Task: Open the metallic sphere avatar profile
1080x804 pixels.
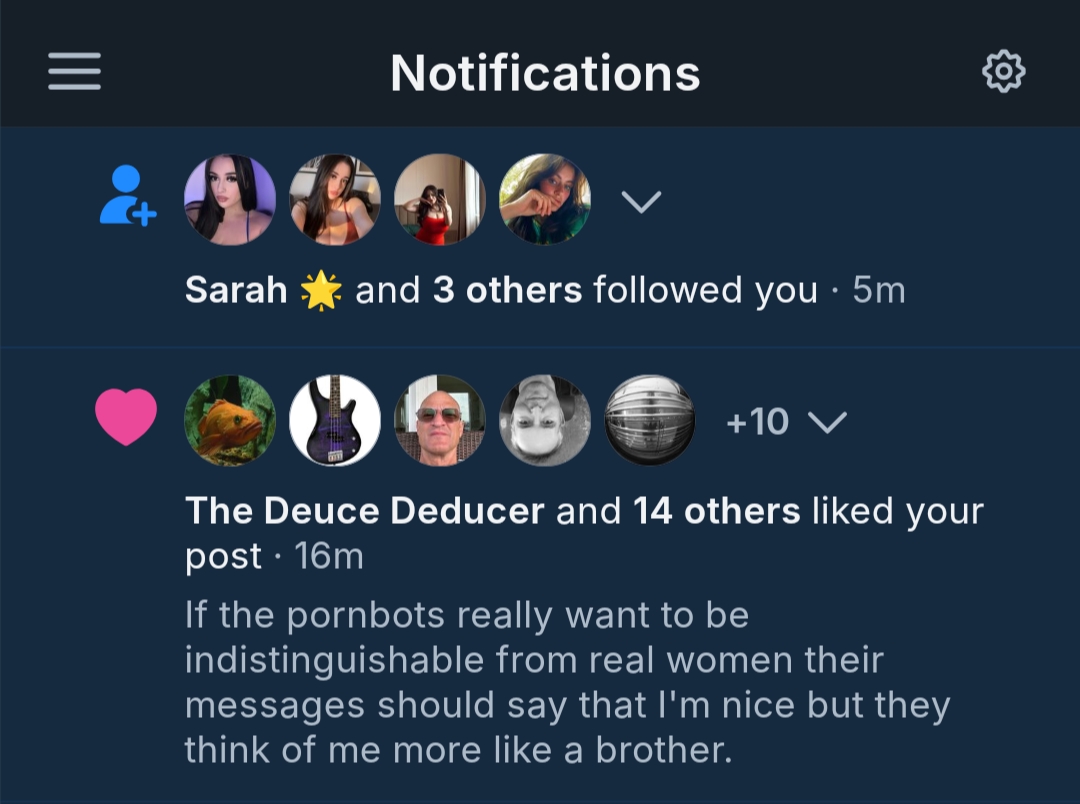Action: [650, 421]
